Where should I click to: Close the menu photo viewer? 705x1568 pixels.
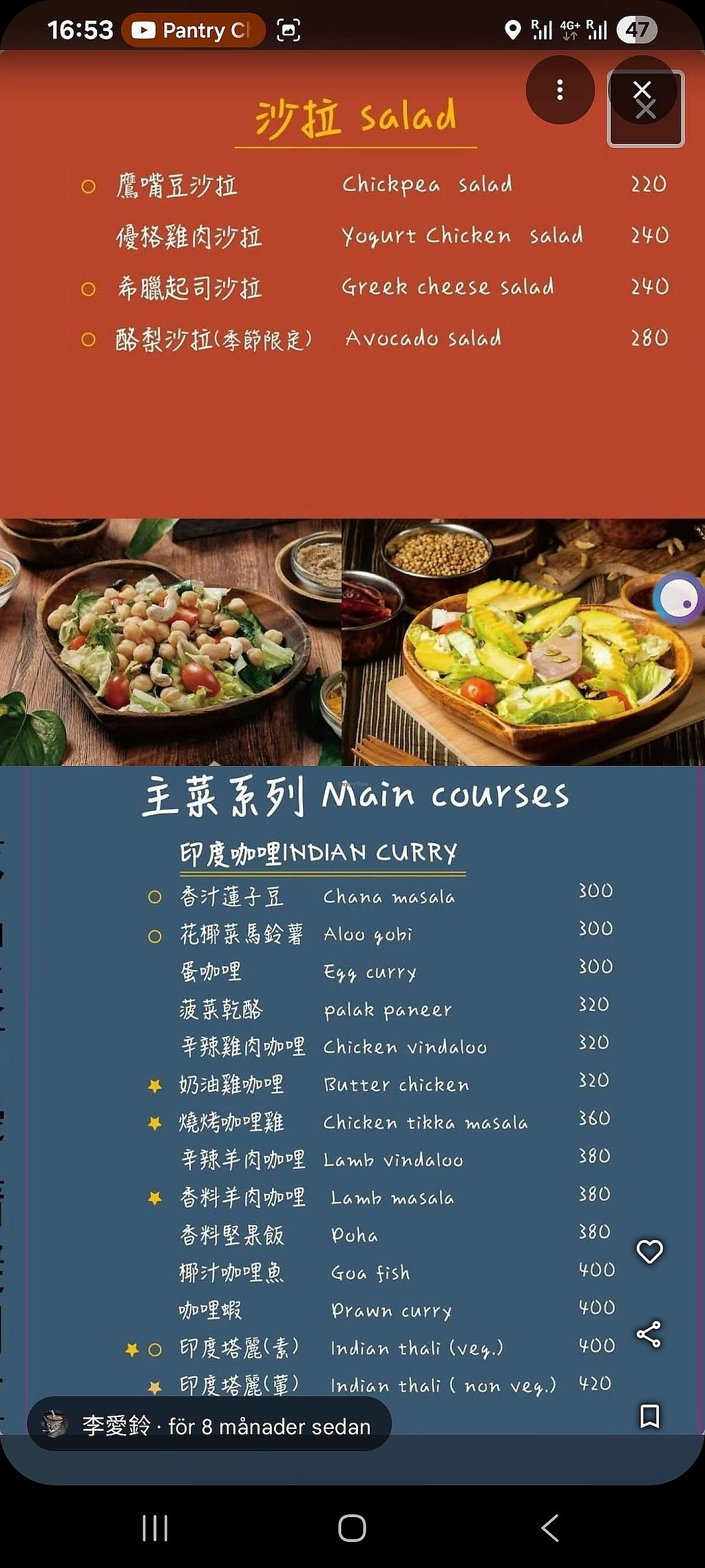click(x=642, y=91)
